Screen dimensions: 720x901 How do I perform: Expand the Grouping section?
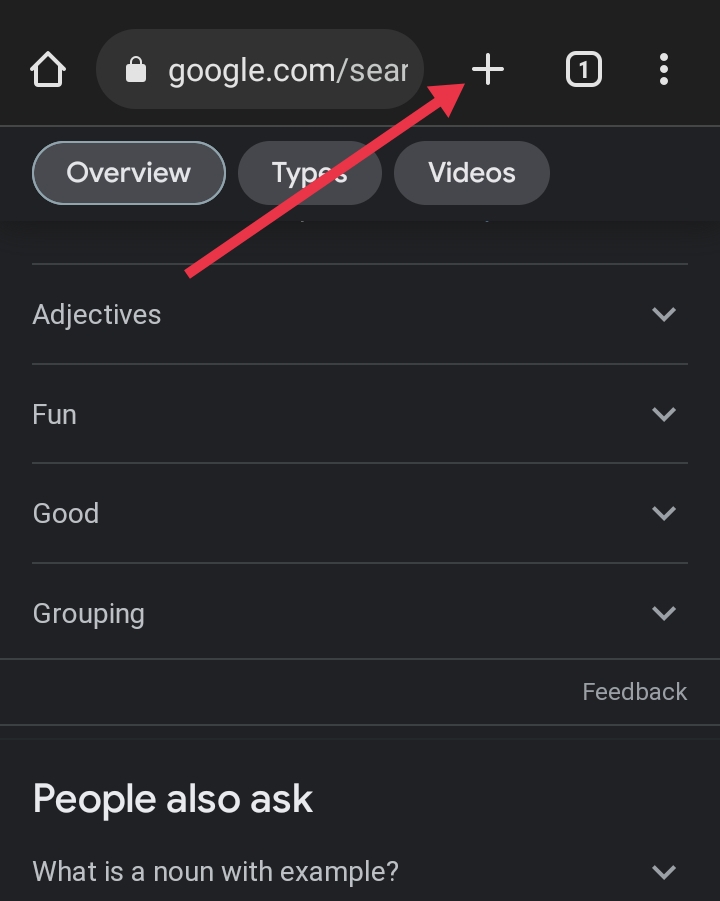(x=360, y=613)
